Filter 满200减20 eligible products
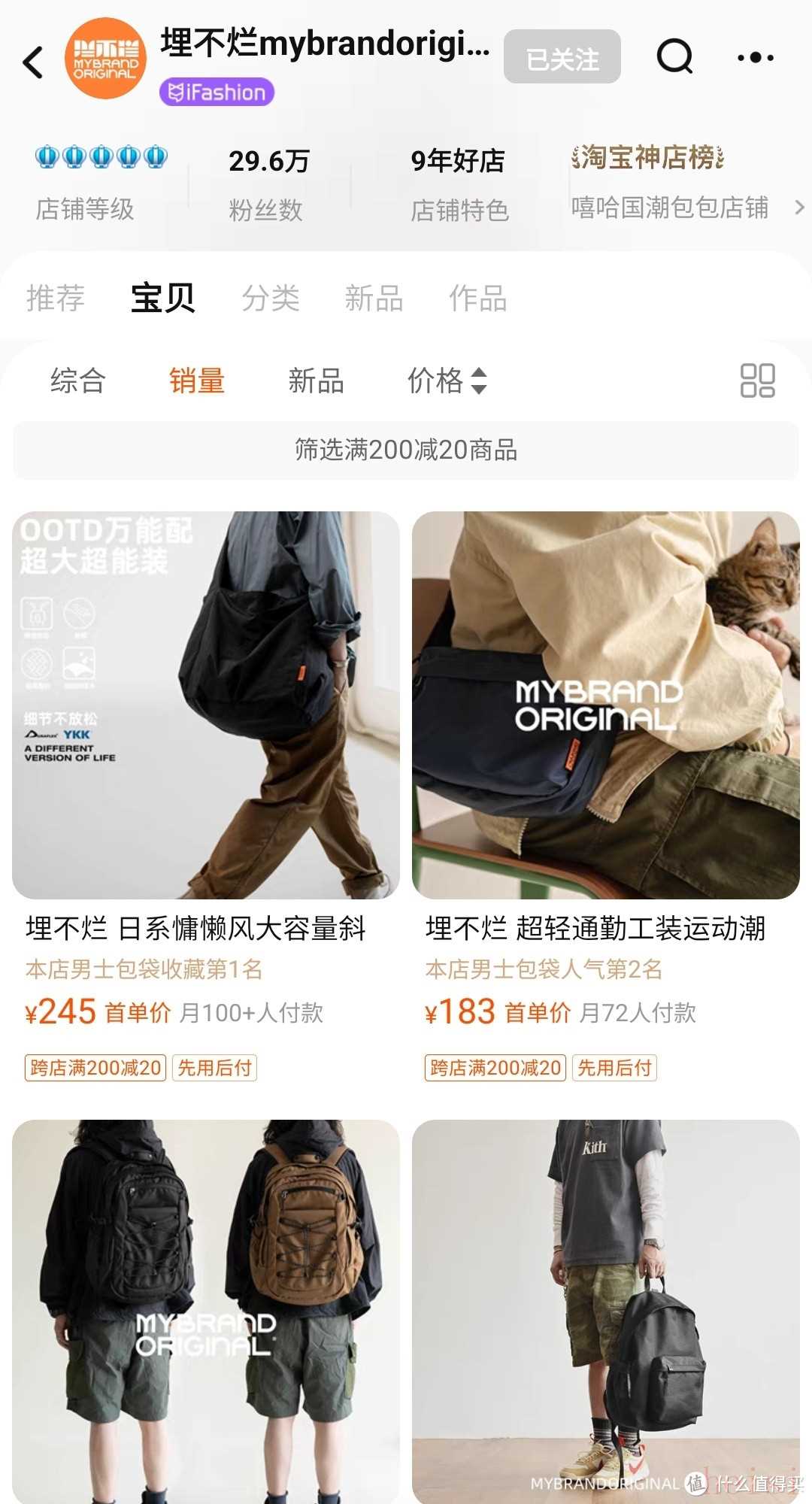The height and width of the screenshot is (1504, 812). (x=406, y=450)
